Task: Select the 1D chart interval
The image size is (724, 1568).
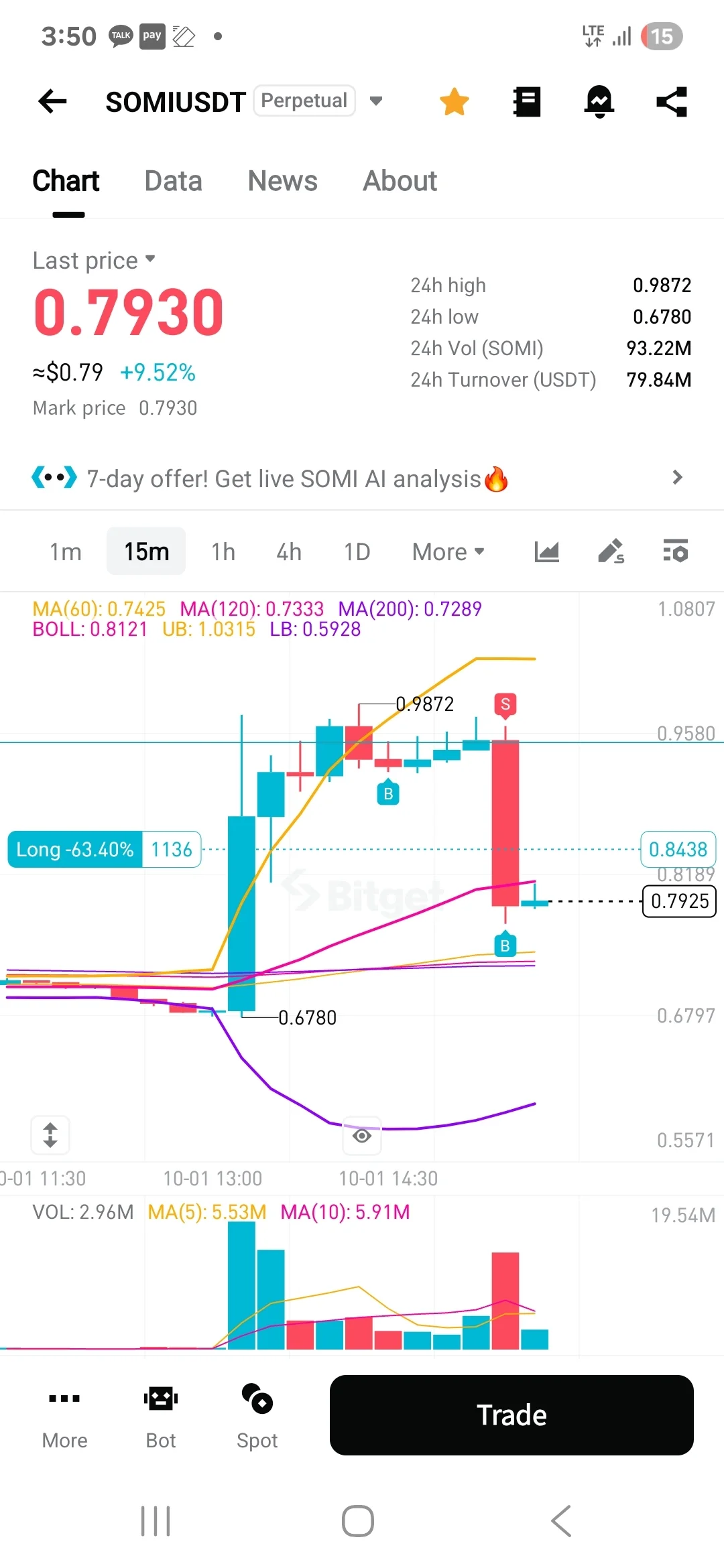Action: [357, 551]
